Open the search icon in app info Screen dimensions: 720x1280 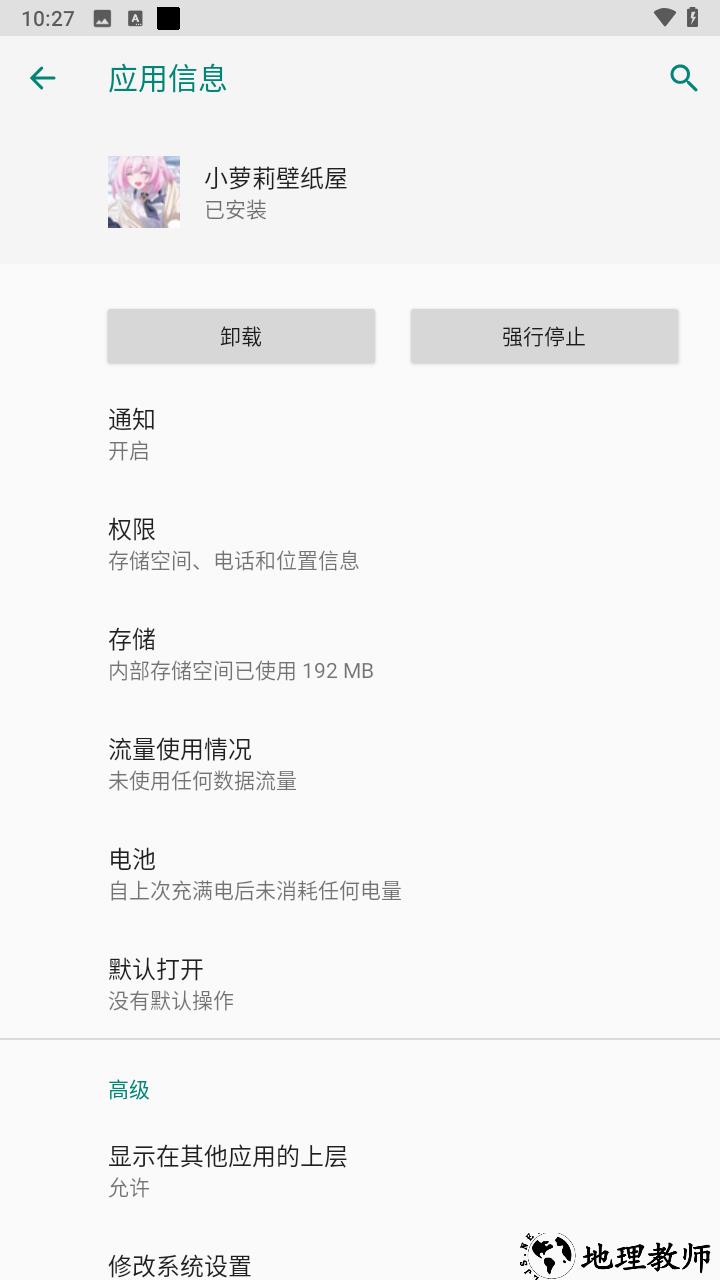683,78
